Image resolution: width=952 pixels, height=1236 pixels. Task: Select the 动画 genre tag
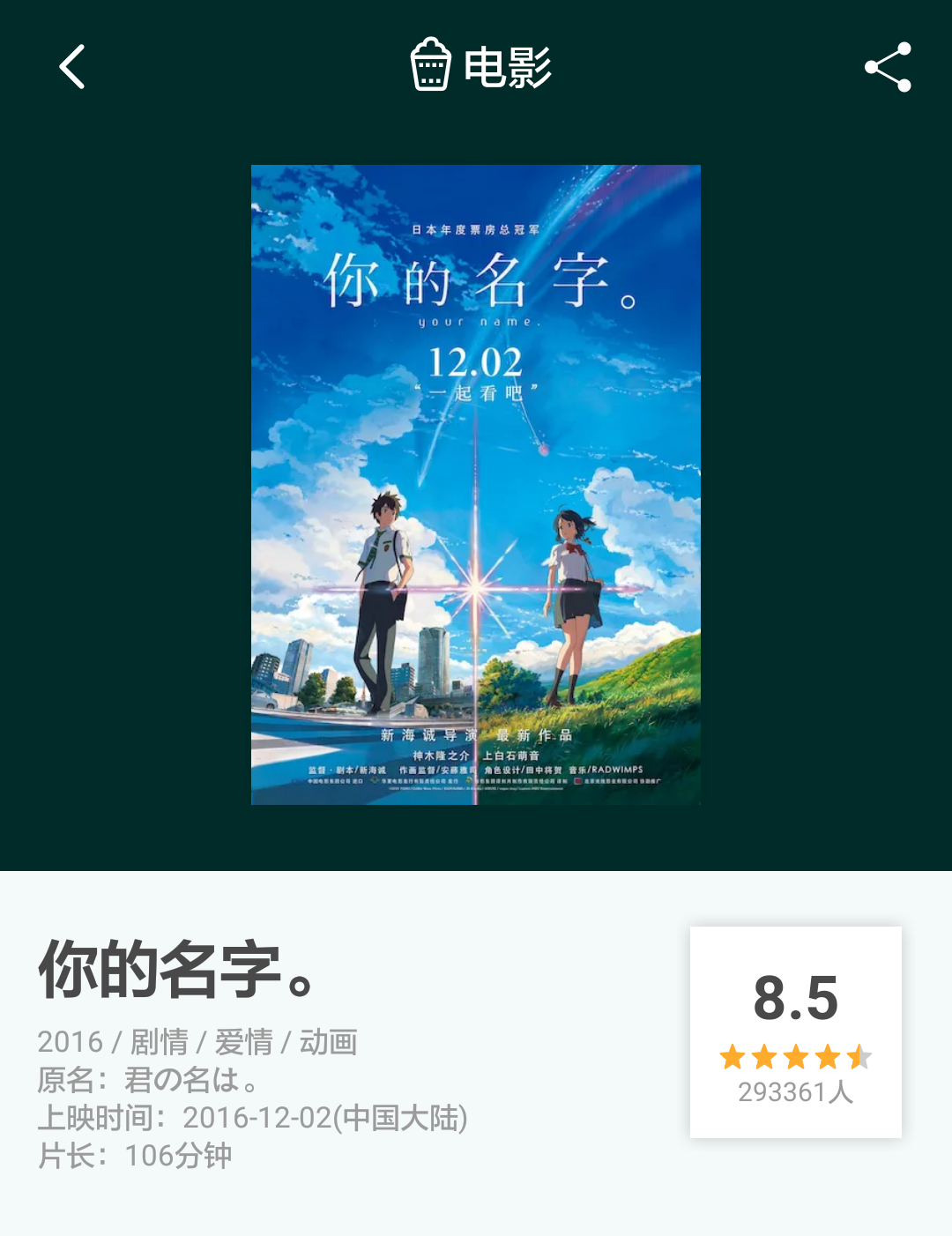pyautogui.click(x=327, y=1042)
